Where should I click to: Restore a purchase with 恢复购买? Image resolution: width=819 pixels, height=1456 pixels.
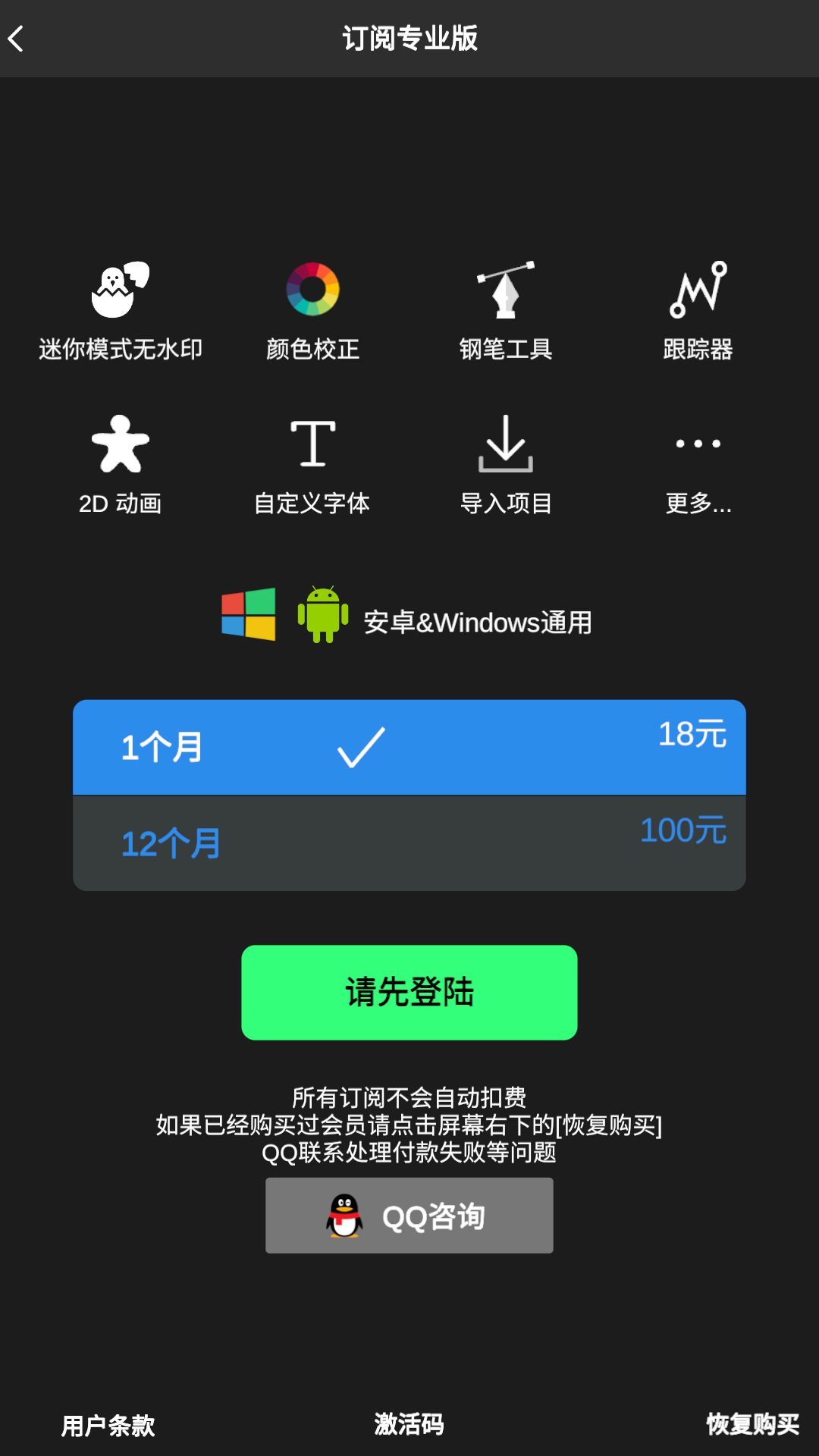click(x=752, y=1425)
